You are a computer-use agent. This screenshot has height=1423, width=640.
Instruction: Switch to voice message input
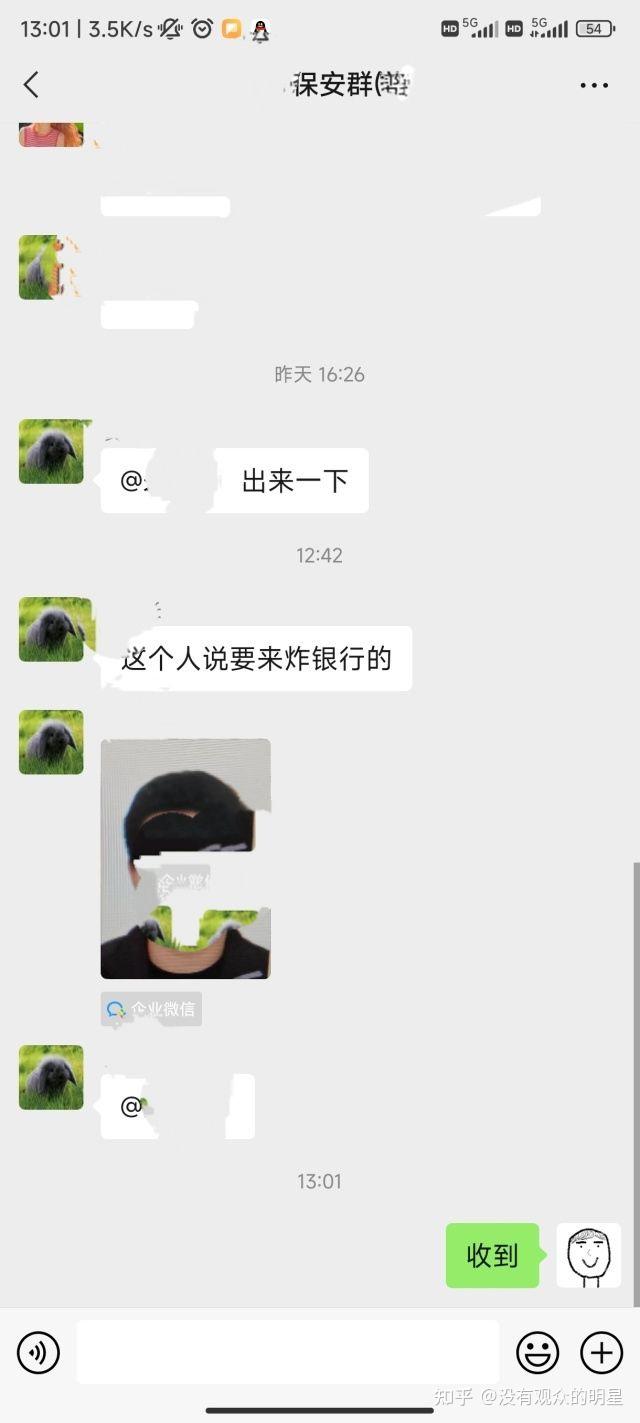(x=38, y=1353)
